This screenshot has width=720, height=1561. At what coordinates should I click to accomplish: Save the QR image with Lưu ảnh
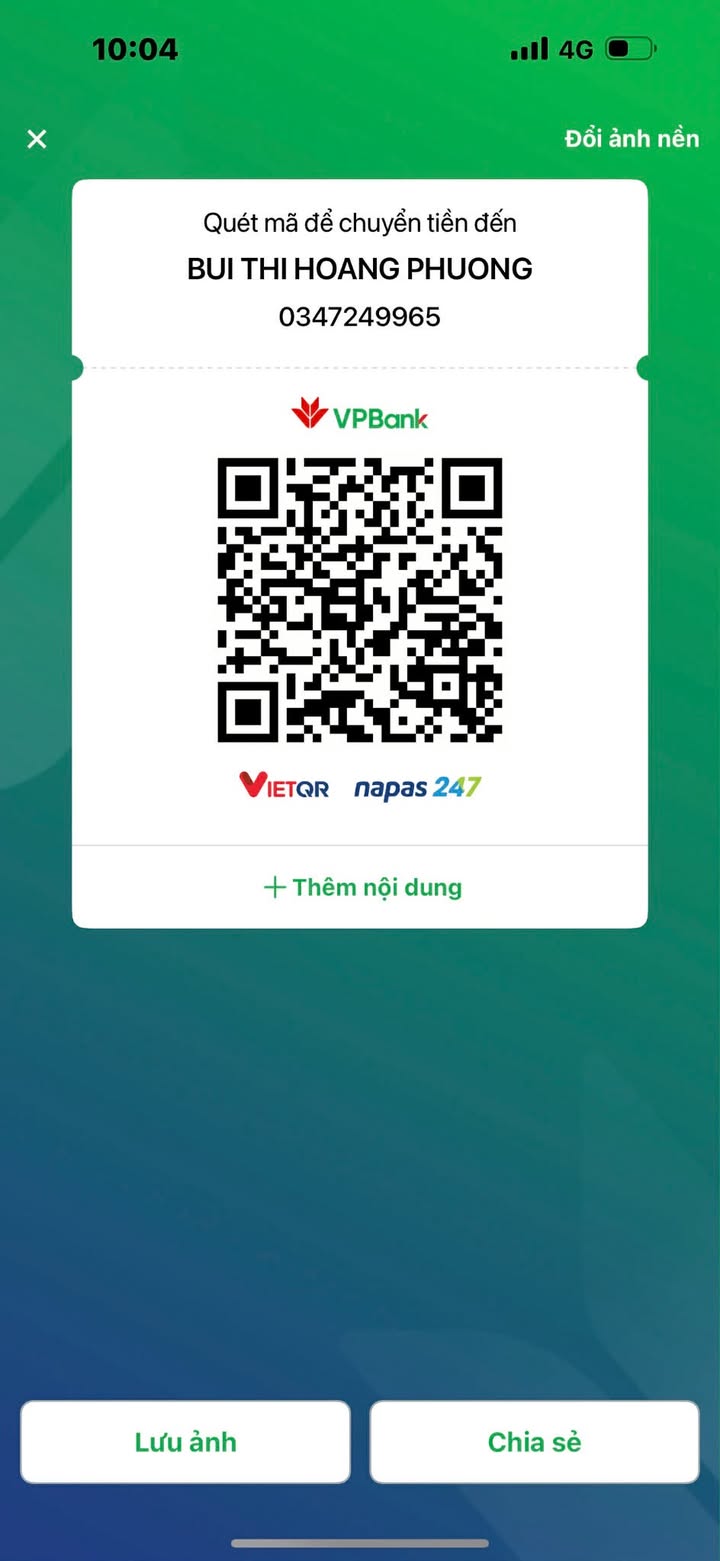pyautogui.click(x=186, y=1441)
